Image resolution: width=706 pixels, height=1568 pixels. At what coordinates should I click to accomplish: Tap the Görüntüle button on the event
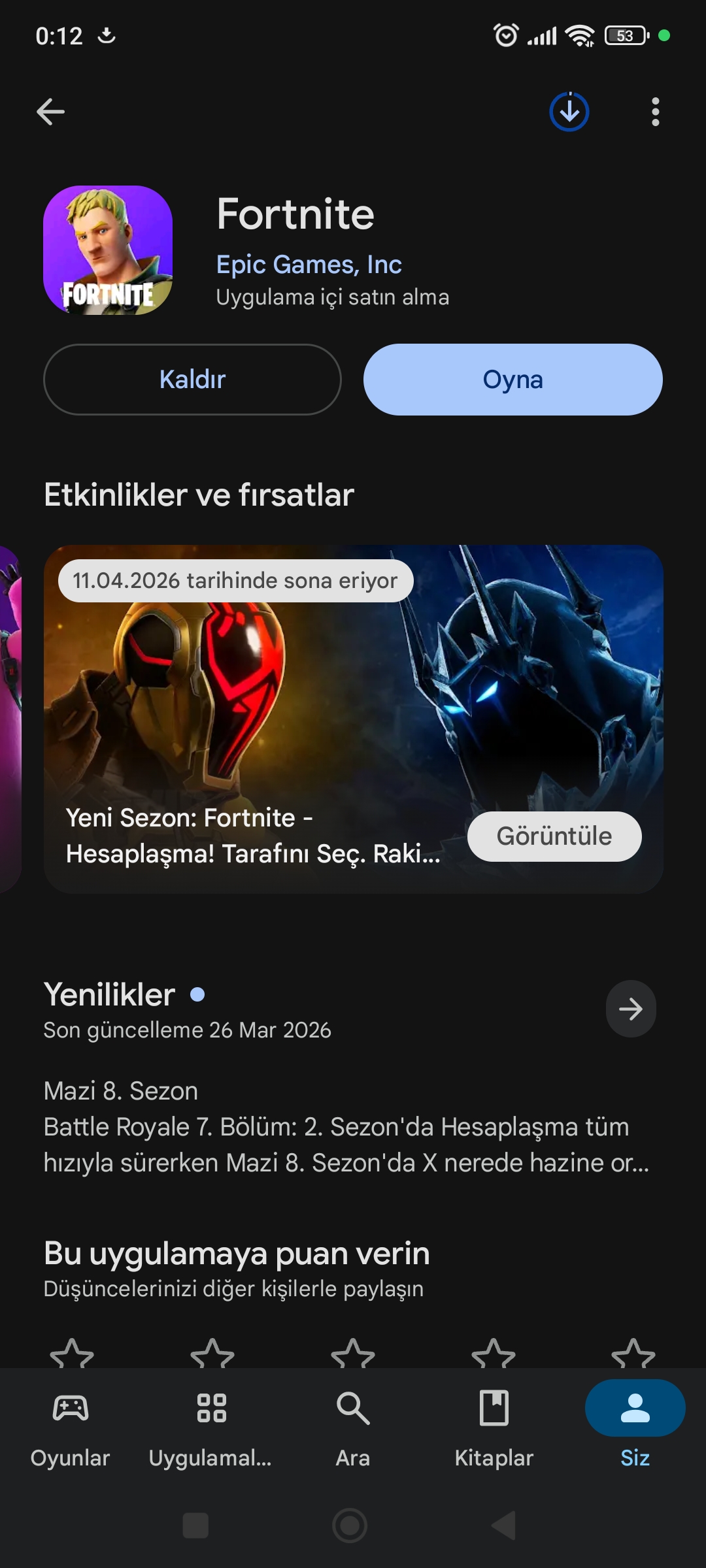(554, 836)
